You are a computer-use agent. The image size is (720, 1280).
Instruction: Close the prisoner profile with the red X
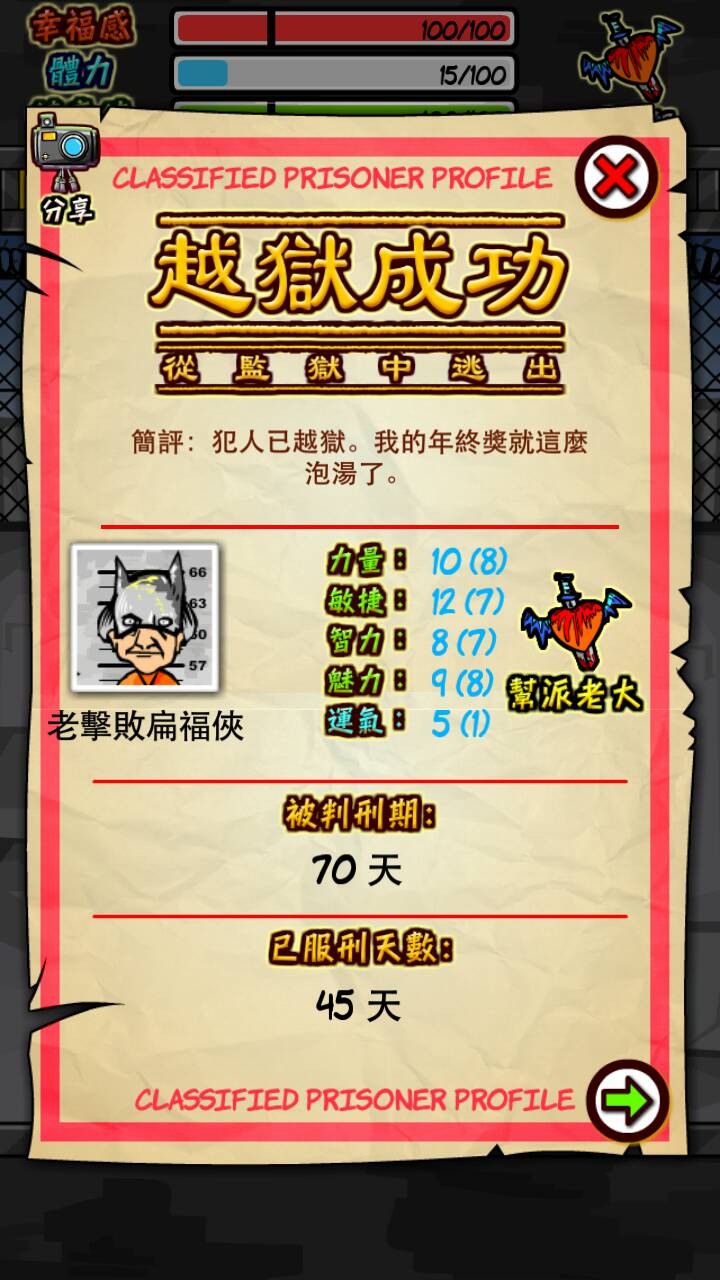[616, 178]
